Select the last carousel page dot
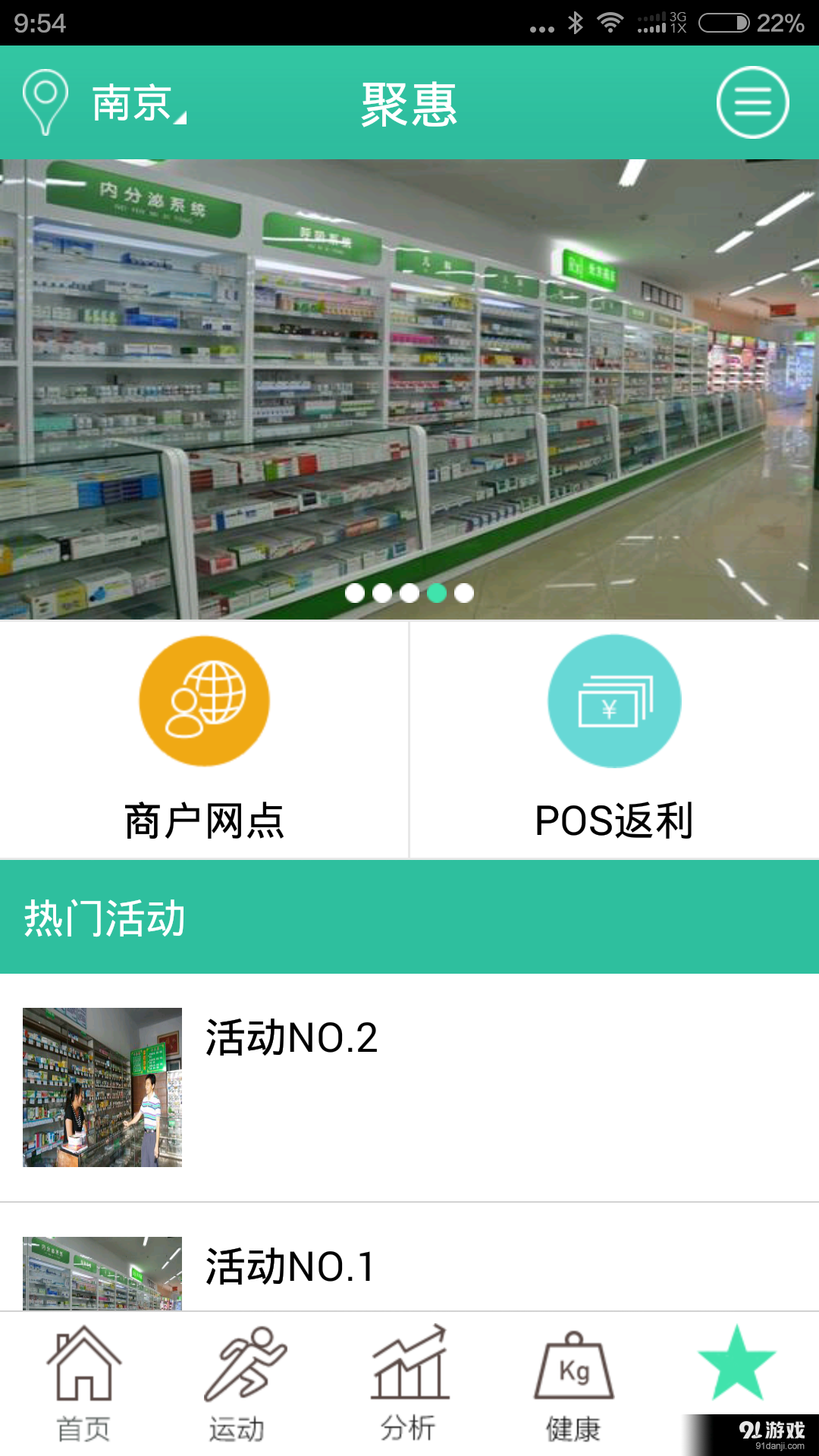The width and height of the screenshot is (819, 1456). 463,594
